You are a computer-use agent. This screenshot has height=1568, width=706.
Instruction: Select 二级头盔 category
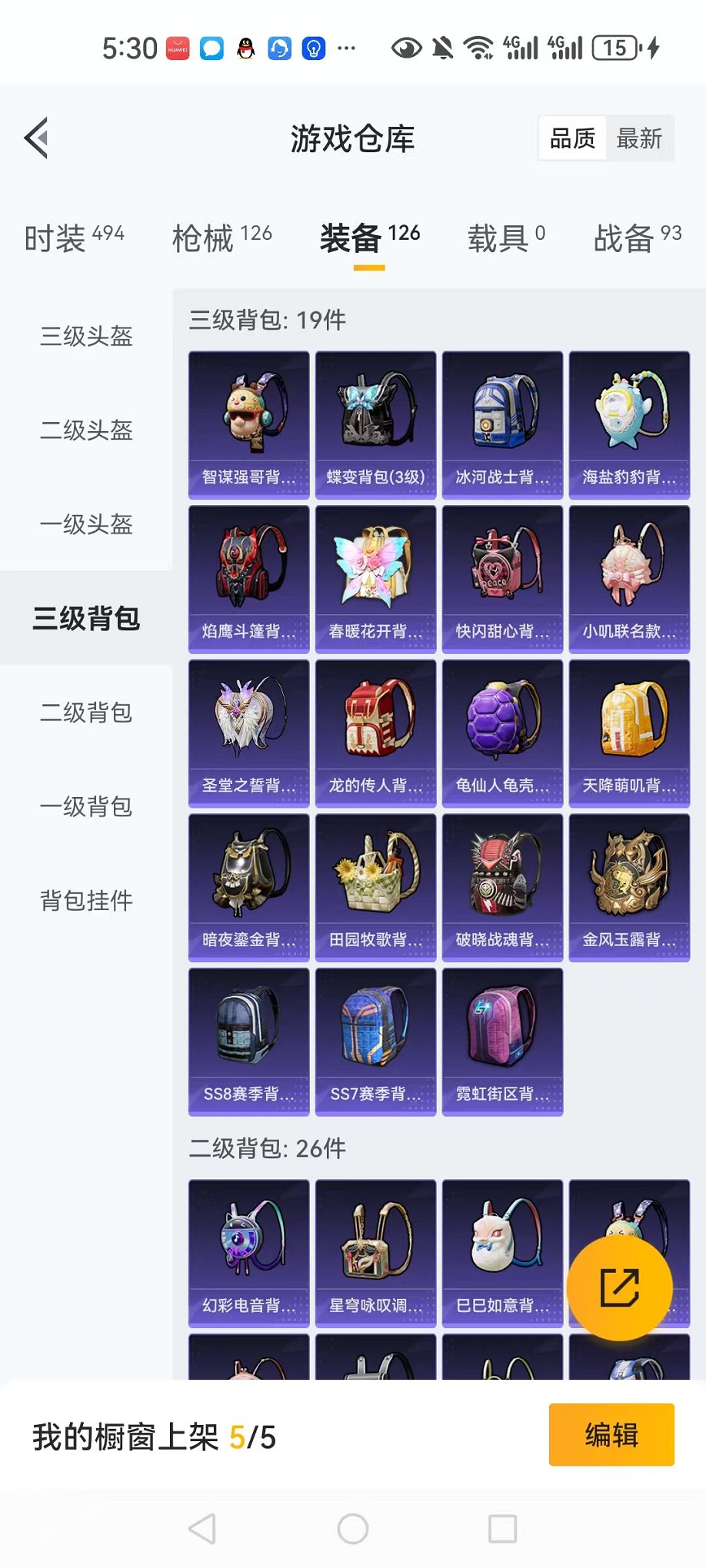(86, 430)
